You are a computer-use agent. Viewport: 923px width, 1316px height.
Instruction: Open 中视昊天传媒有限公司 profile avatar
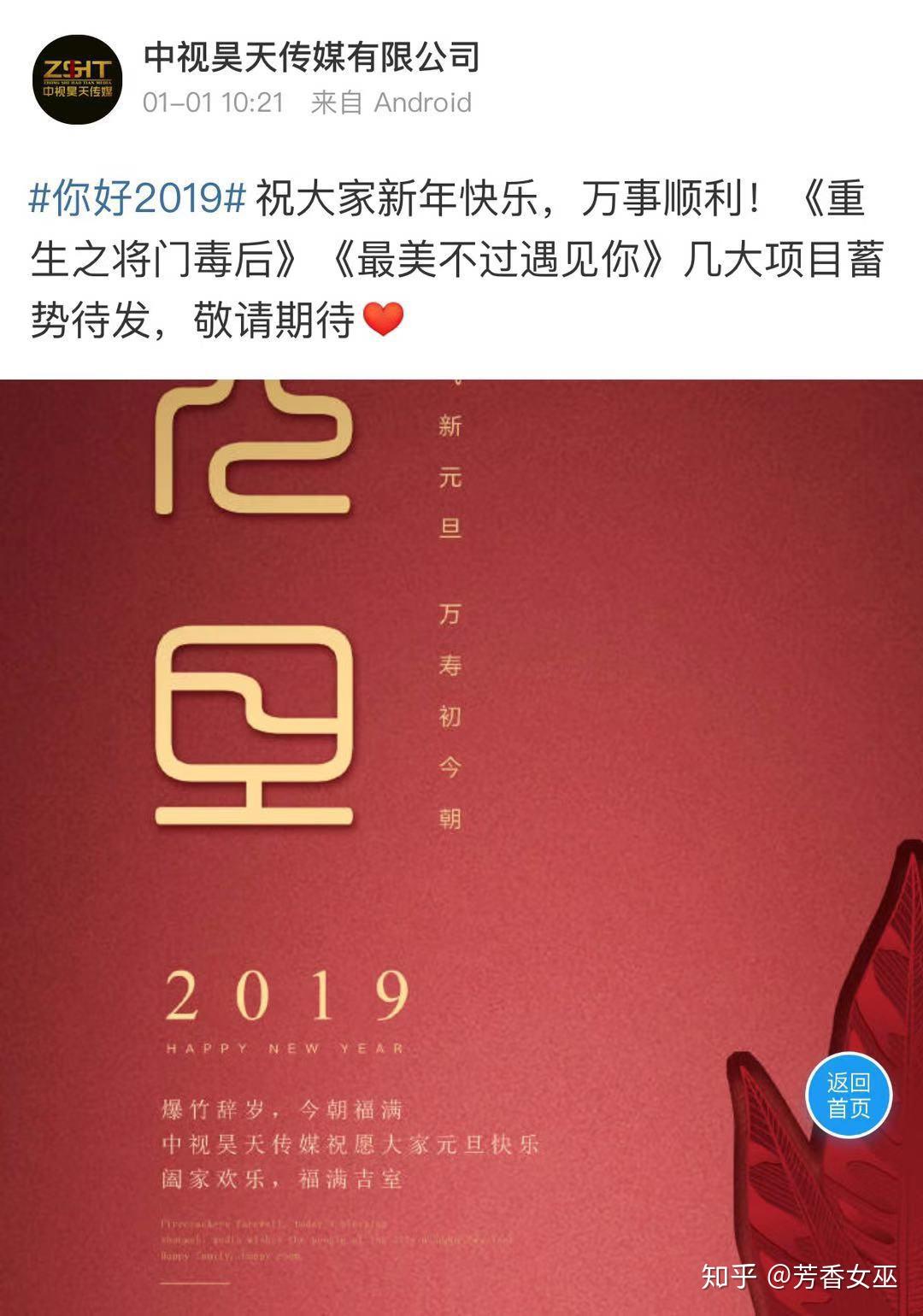[x=77, y=79]
